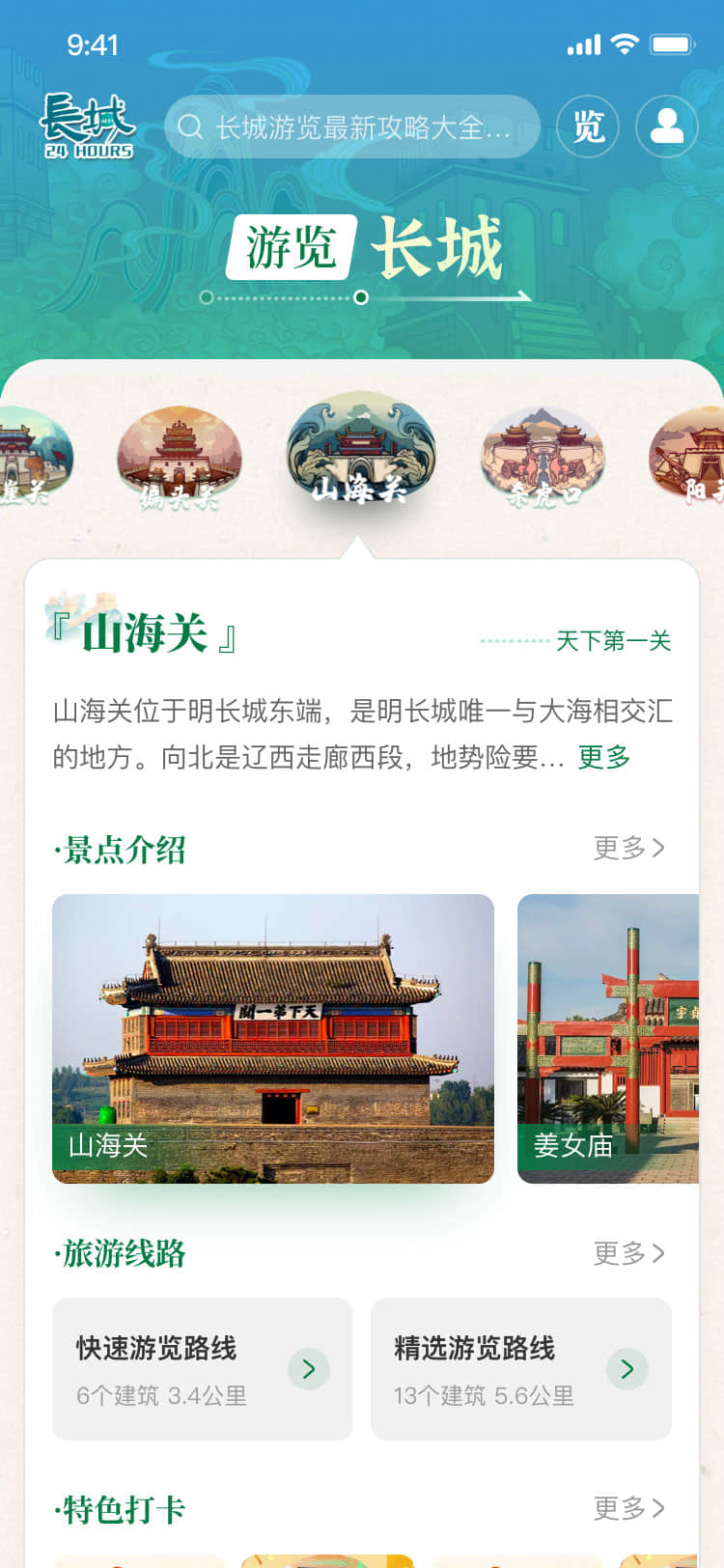Open the user profile icon
Viewport: 724px width, 1568px height.
click(x=664, y=126)
